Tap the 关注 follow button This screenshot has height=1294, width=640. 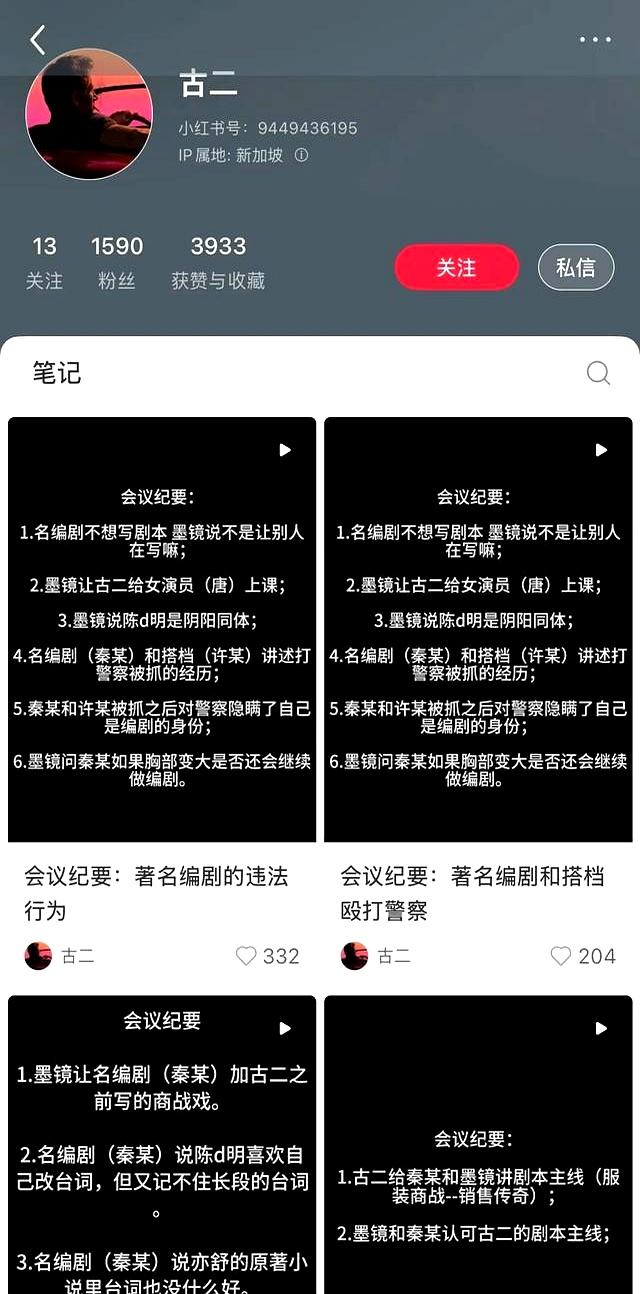tap(456, 267)
